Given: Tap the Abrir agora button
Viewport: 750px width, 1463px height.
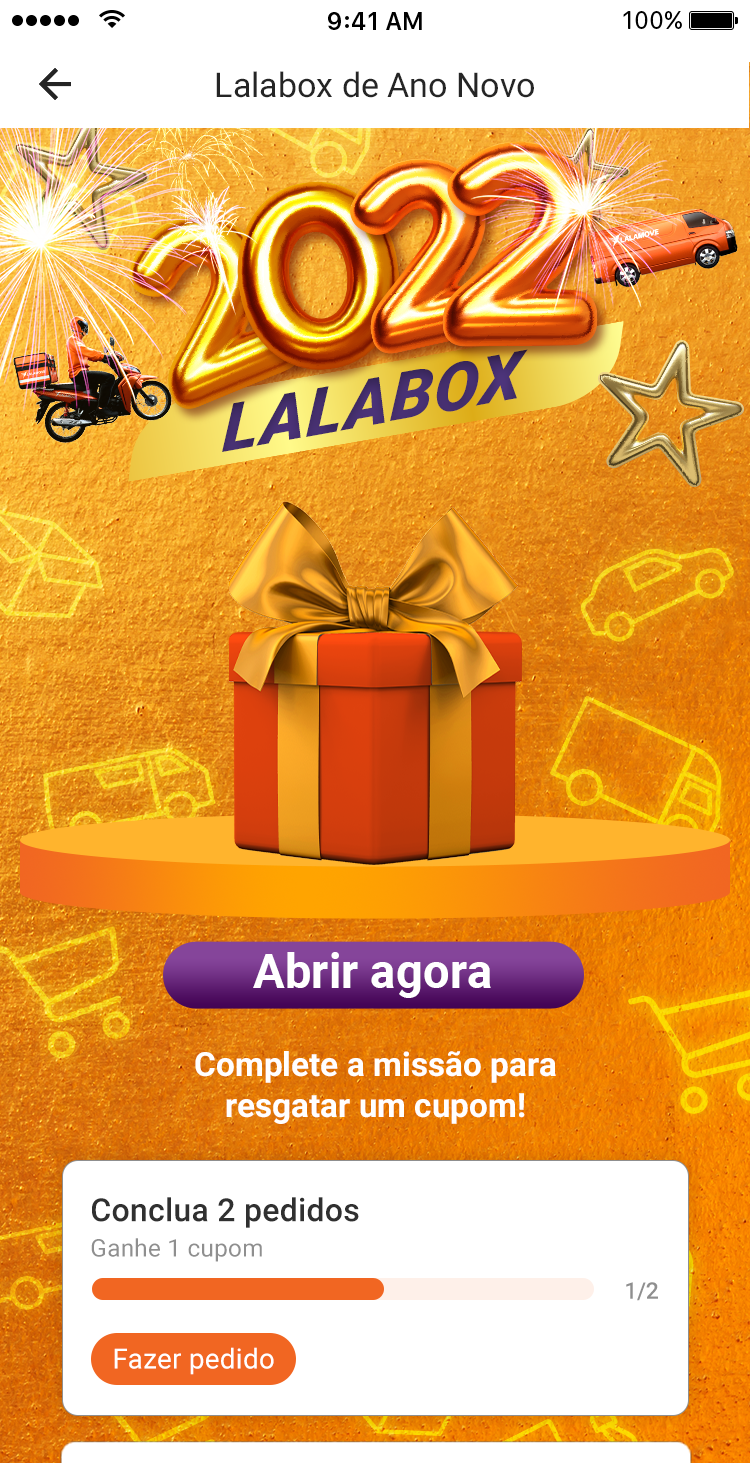Looking at the screenshot, I should pyautogui.click(x=373, y=974).
